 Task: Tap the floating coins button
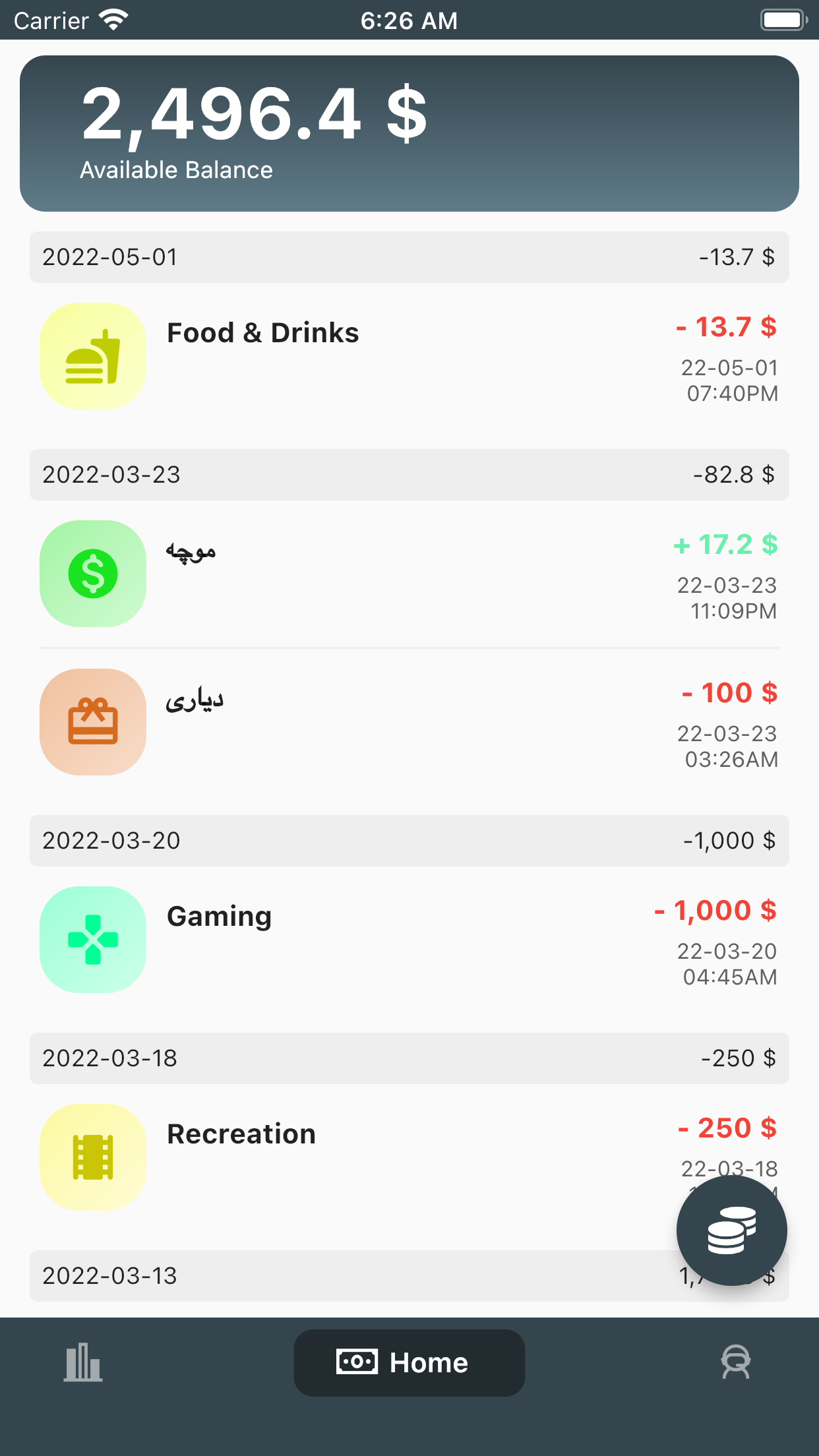pos(731,1230)
